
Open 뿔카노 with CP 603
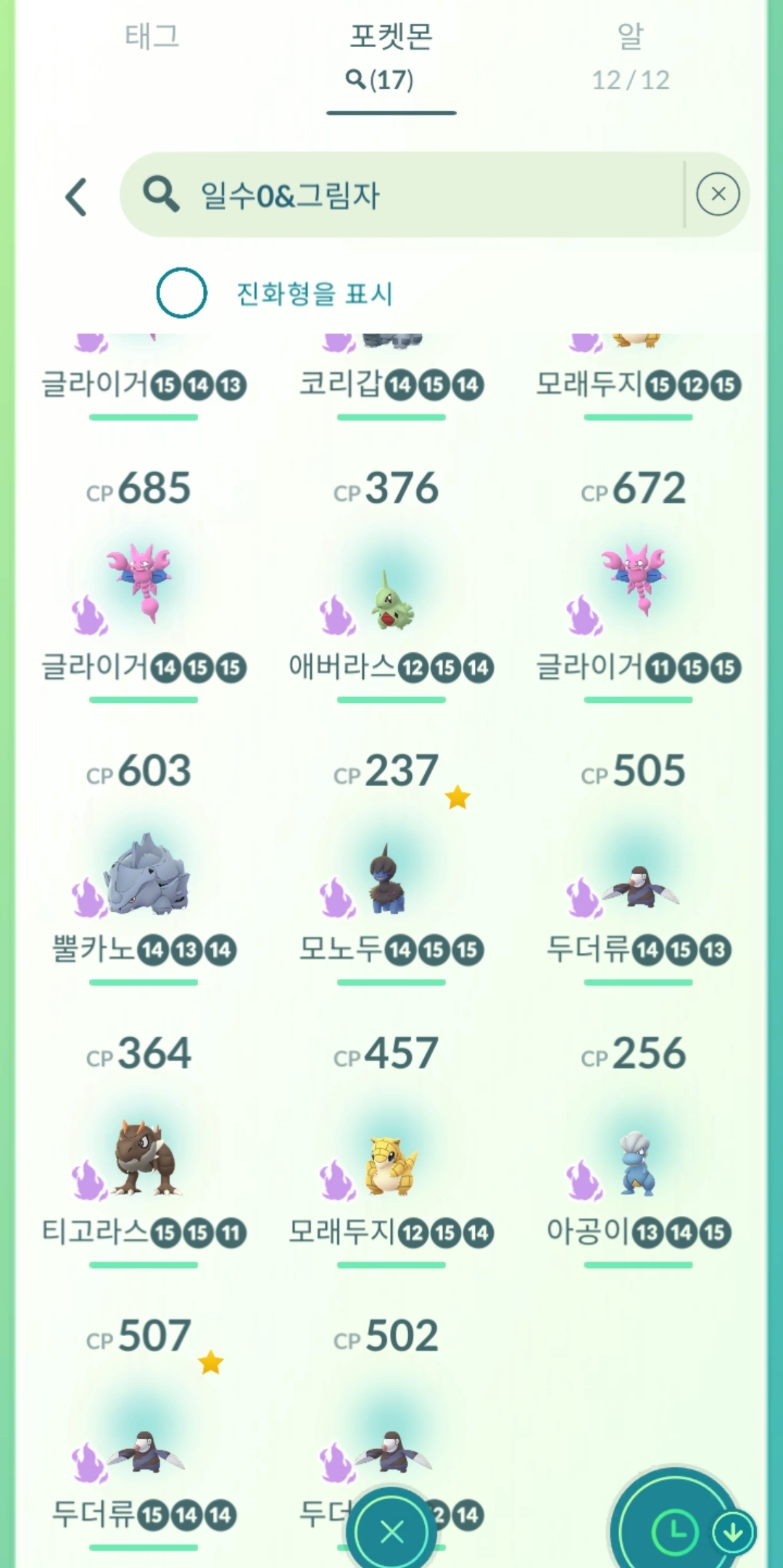coord(145,873)
